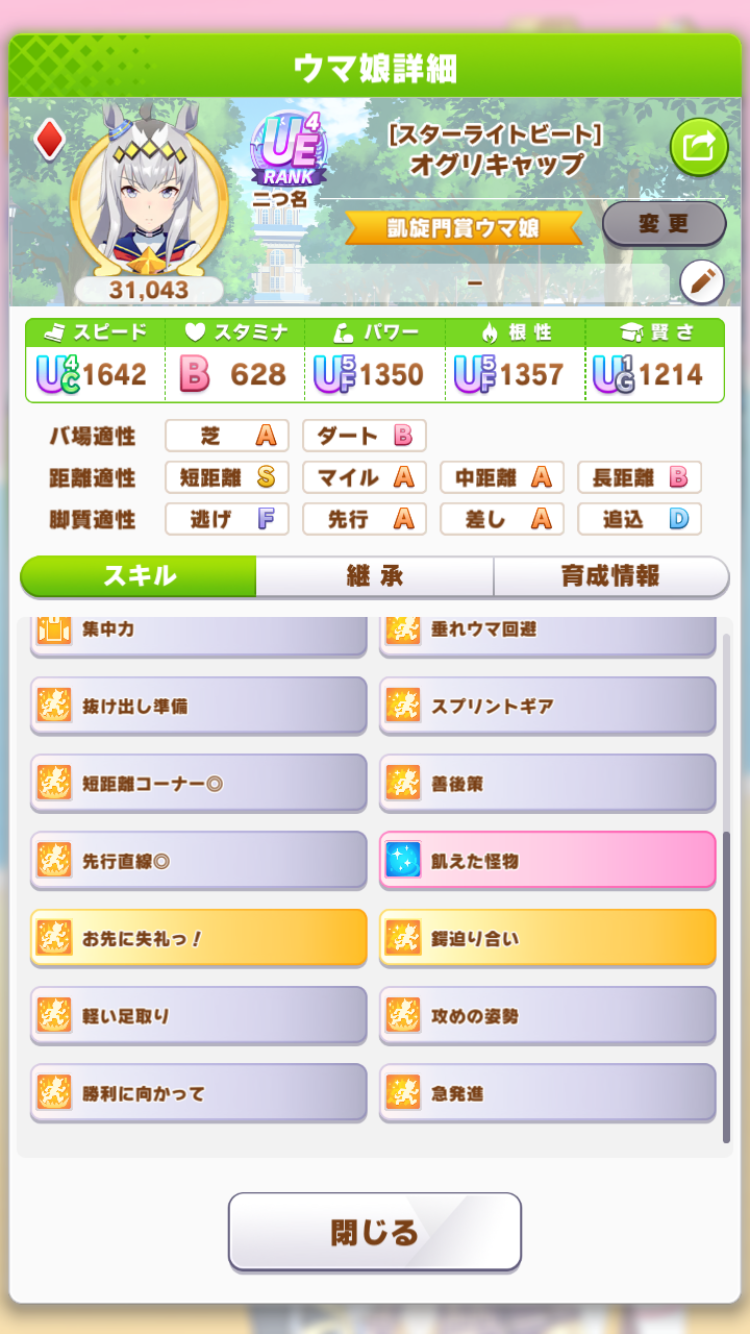This screenshot has height=1334, width=750.
Task: Switch to the 継承 tab
Action: 374,576
